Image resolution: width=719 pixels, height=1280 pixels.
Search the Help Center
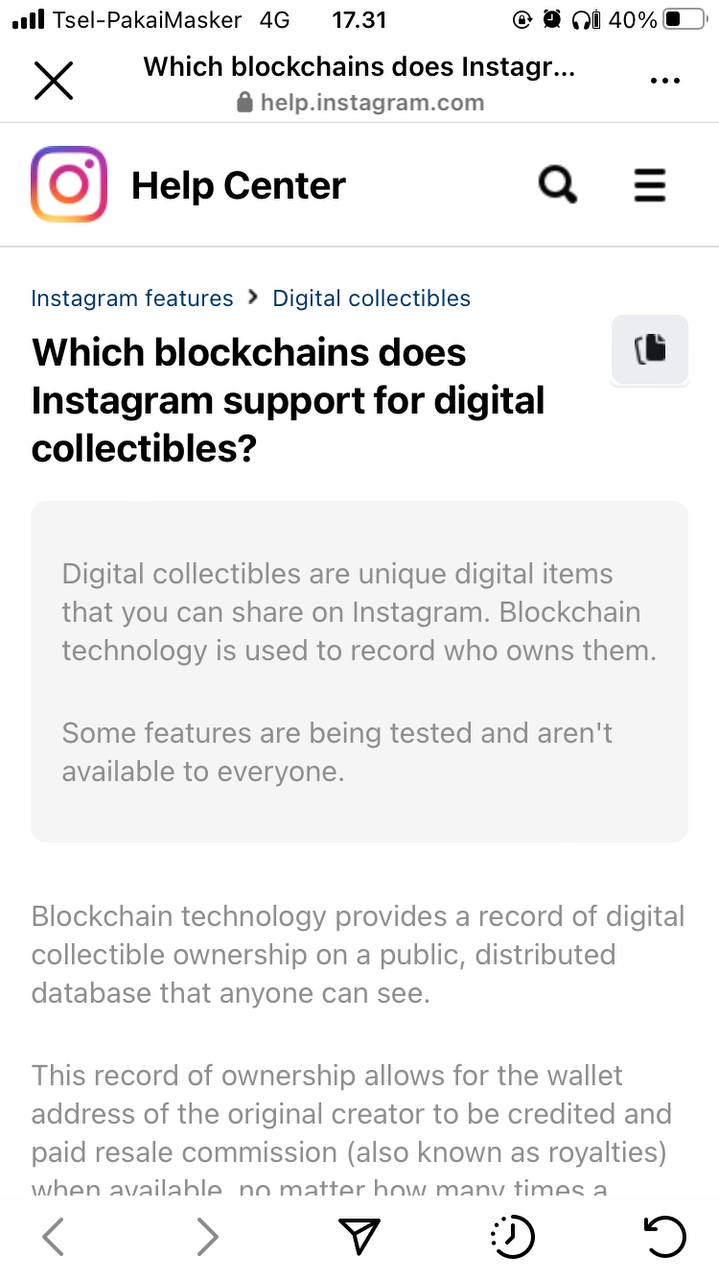tap(558, 185)
